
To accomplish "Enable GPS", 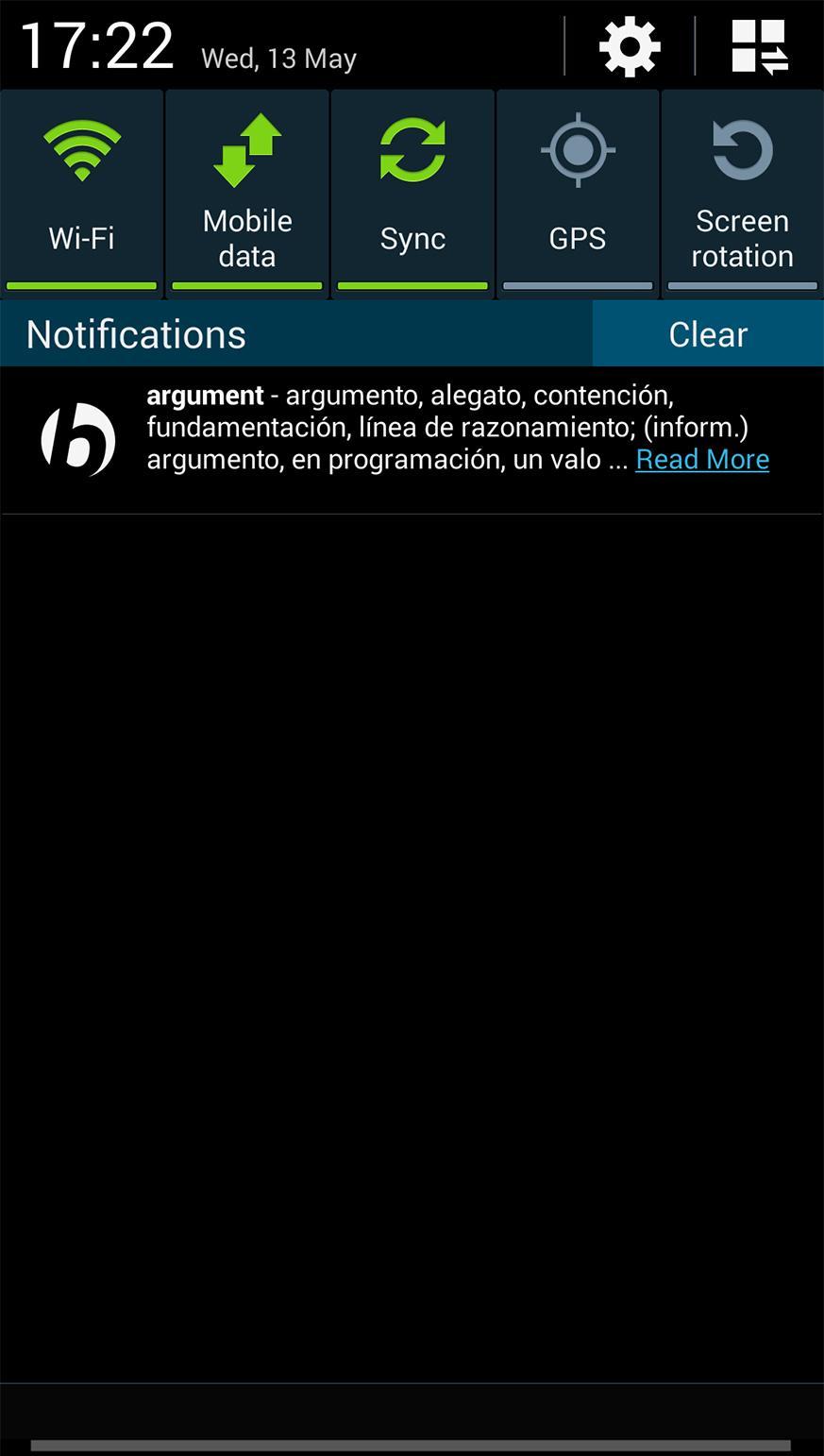I will [x=578, y=194].
